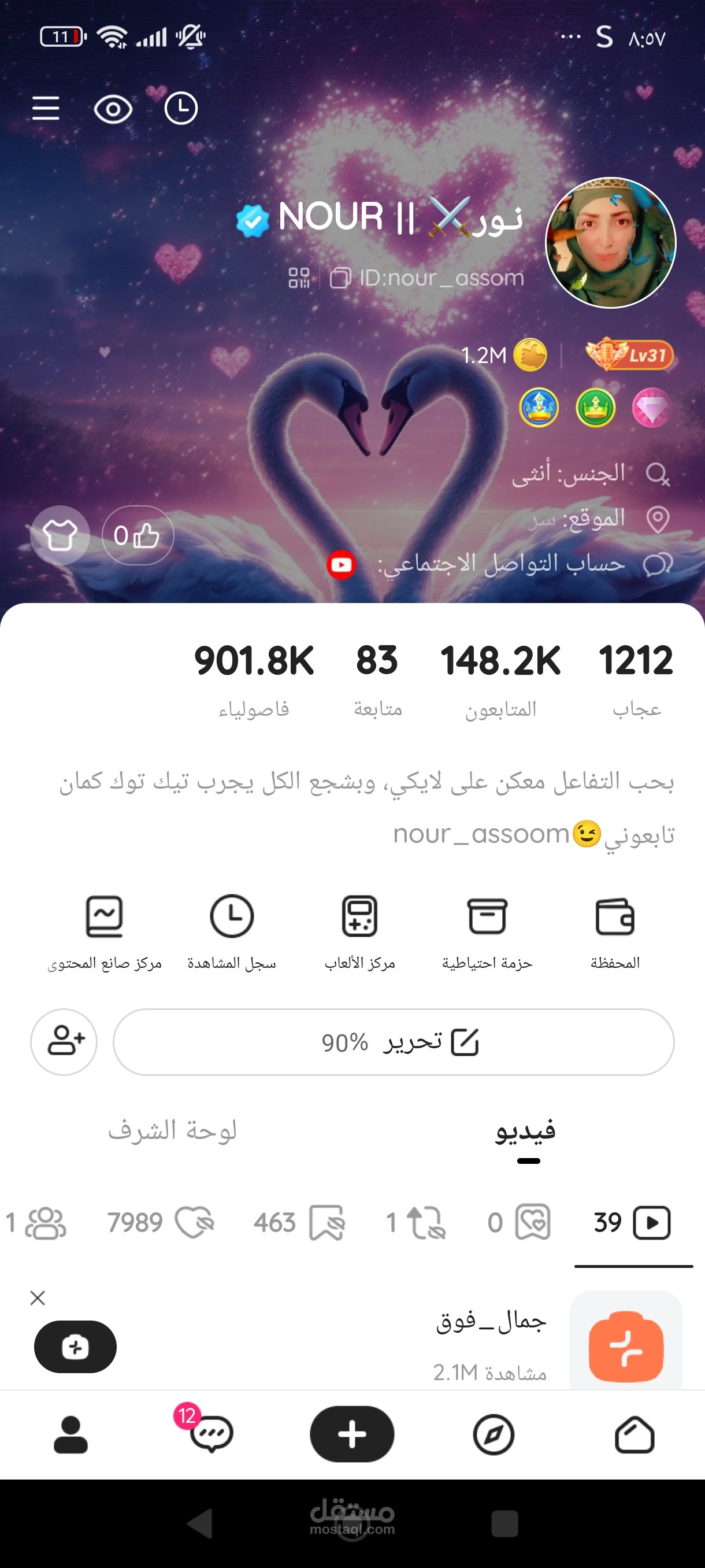This screenshot has height=1568, width=705.
Task: Open the hamburger menu
Action: (46, 108)
